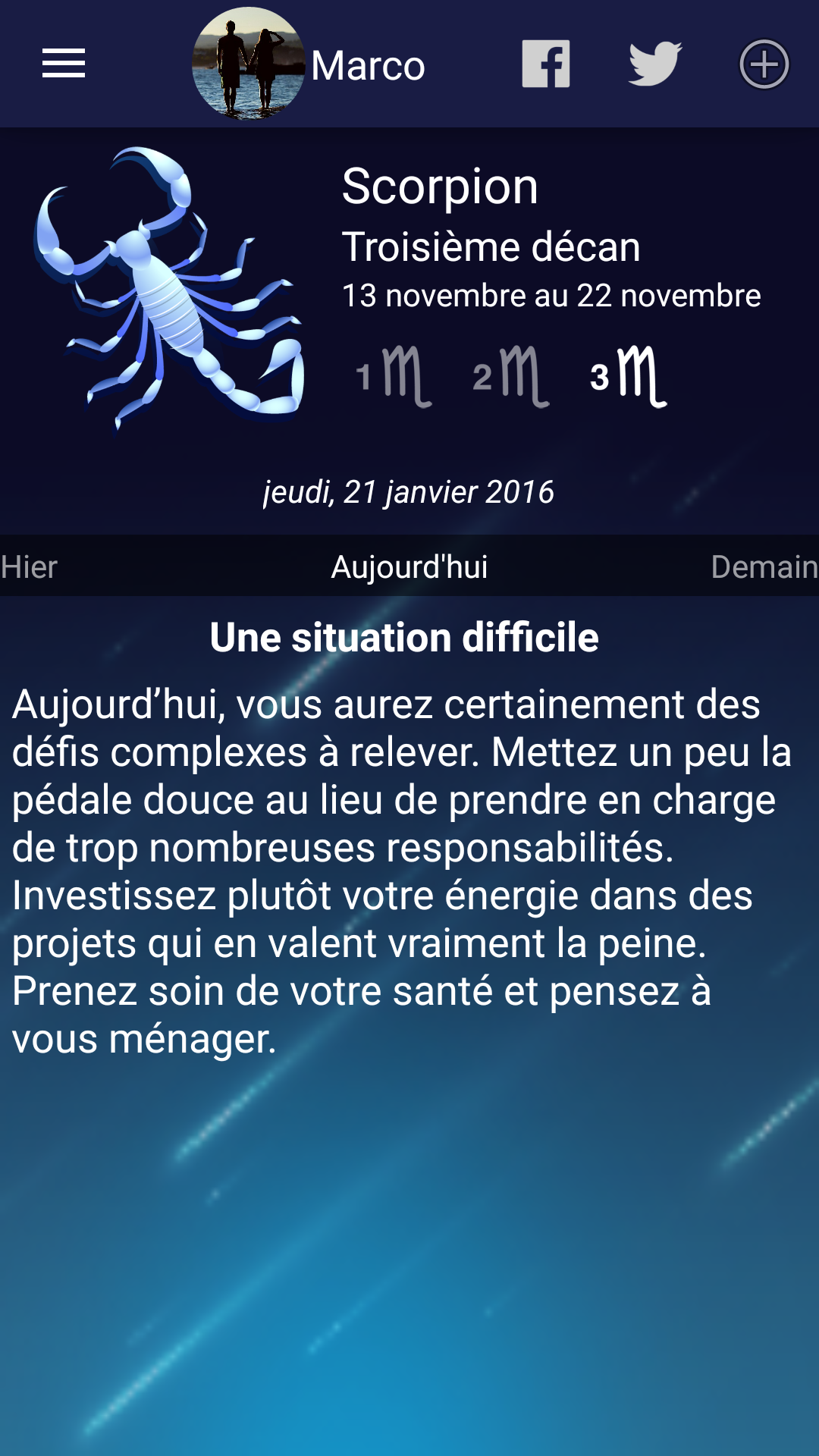819x1456 pixels.
Task: Add a new profile with plus icon
Action: coord(764,64)
